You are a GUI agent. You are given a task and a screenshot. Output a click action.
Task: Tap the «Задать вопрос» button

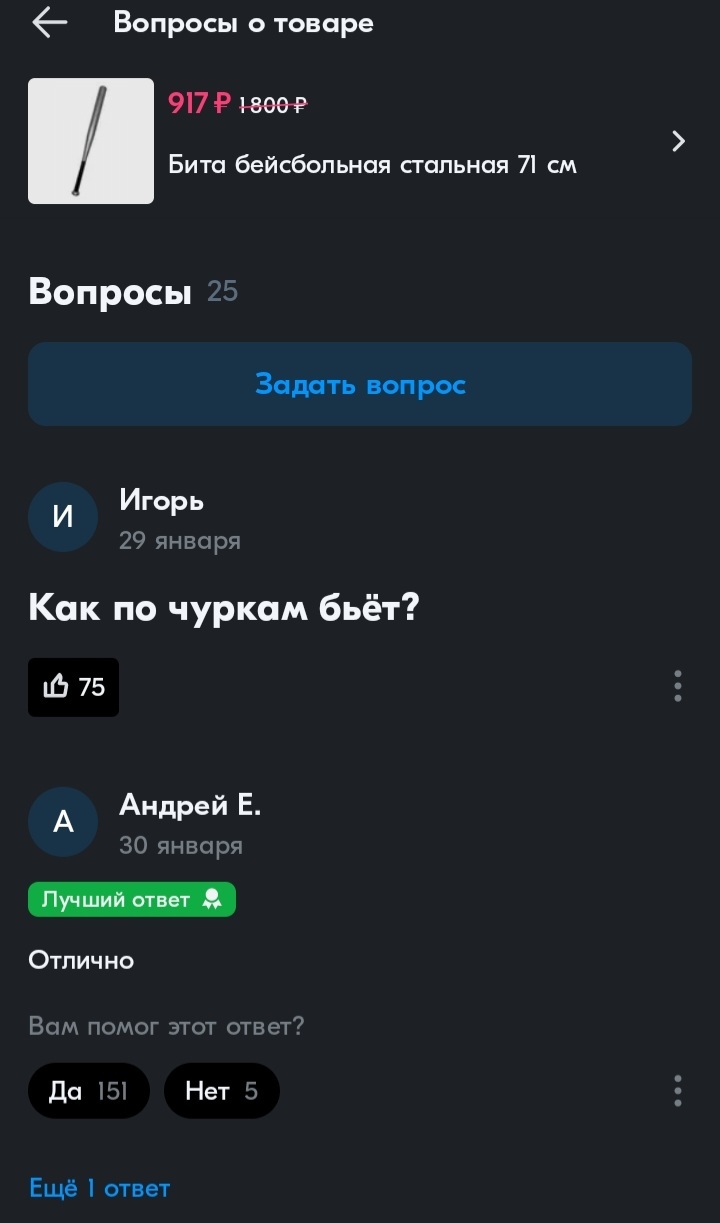[360, 384]
